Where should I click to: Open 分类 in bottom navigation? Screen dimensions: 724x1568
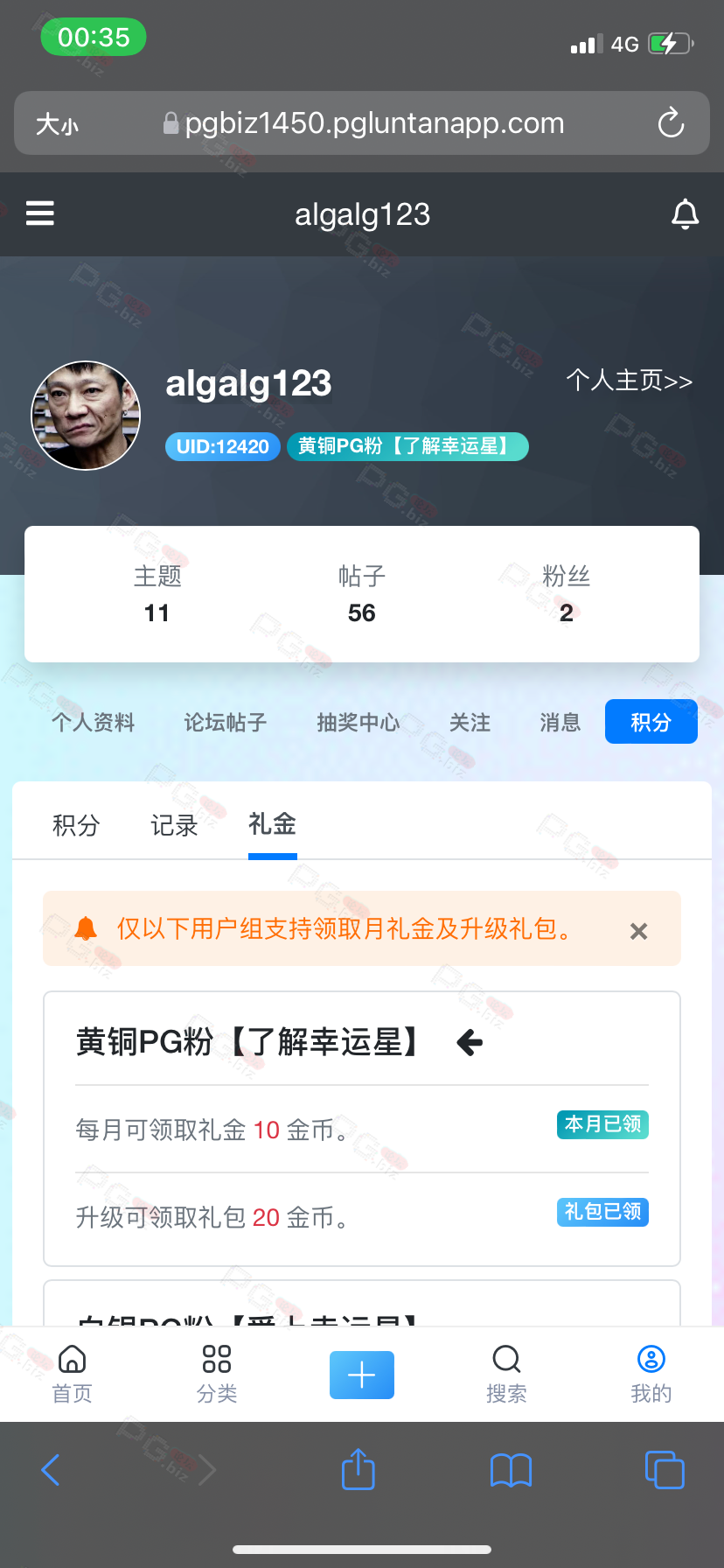(x=217, y=1375)
